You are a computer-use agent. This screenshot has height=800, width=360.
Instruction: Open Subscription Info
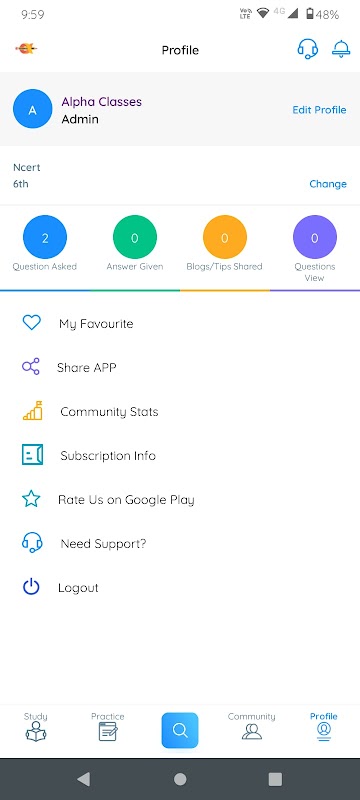[x=180, y=456]
